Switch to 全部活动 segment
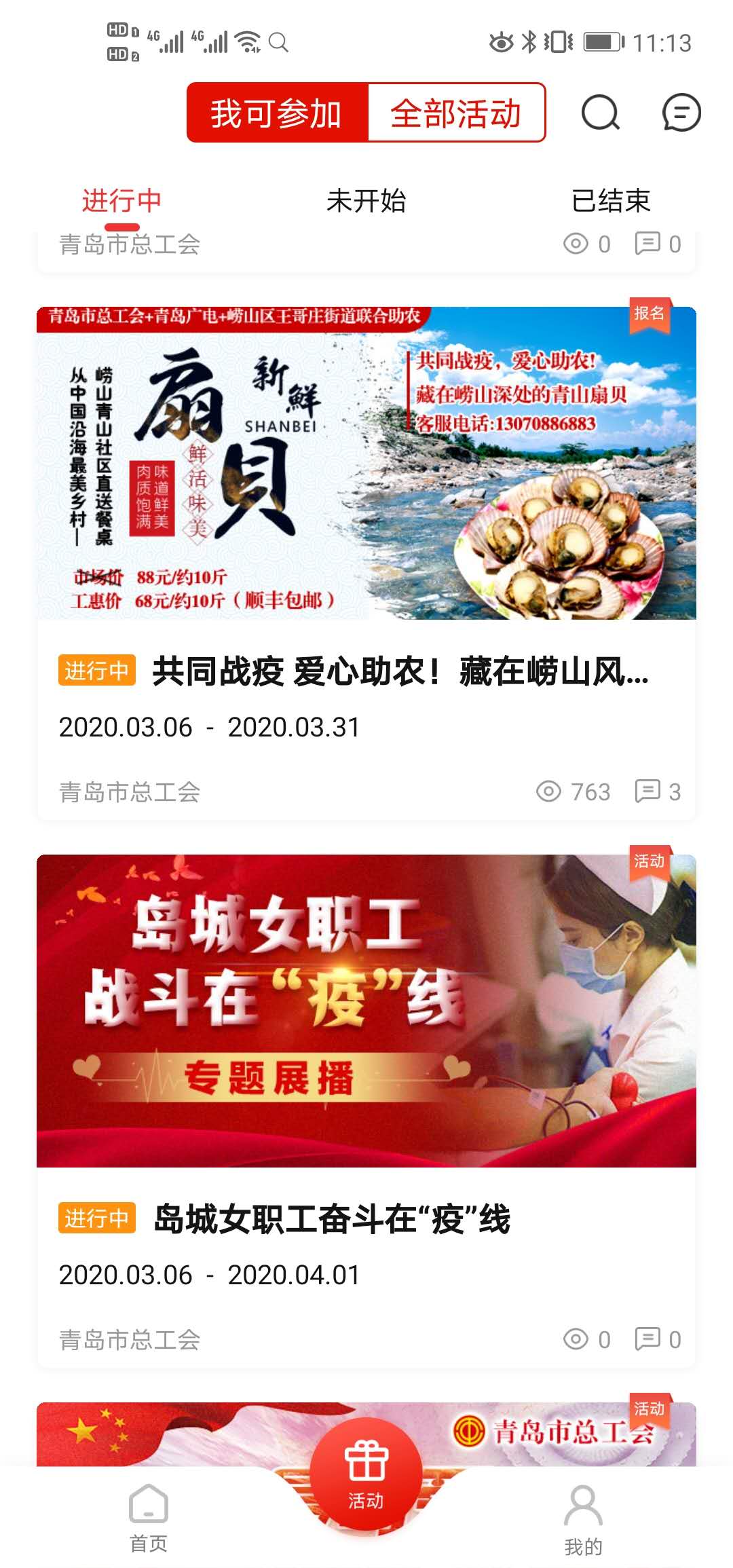The height and width of the screenshot is (1568, 733). [x=455, y=113]
